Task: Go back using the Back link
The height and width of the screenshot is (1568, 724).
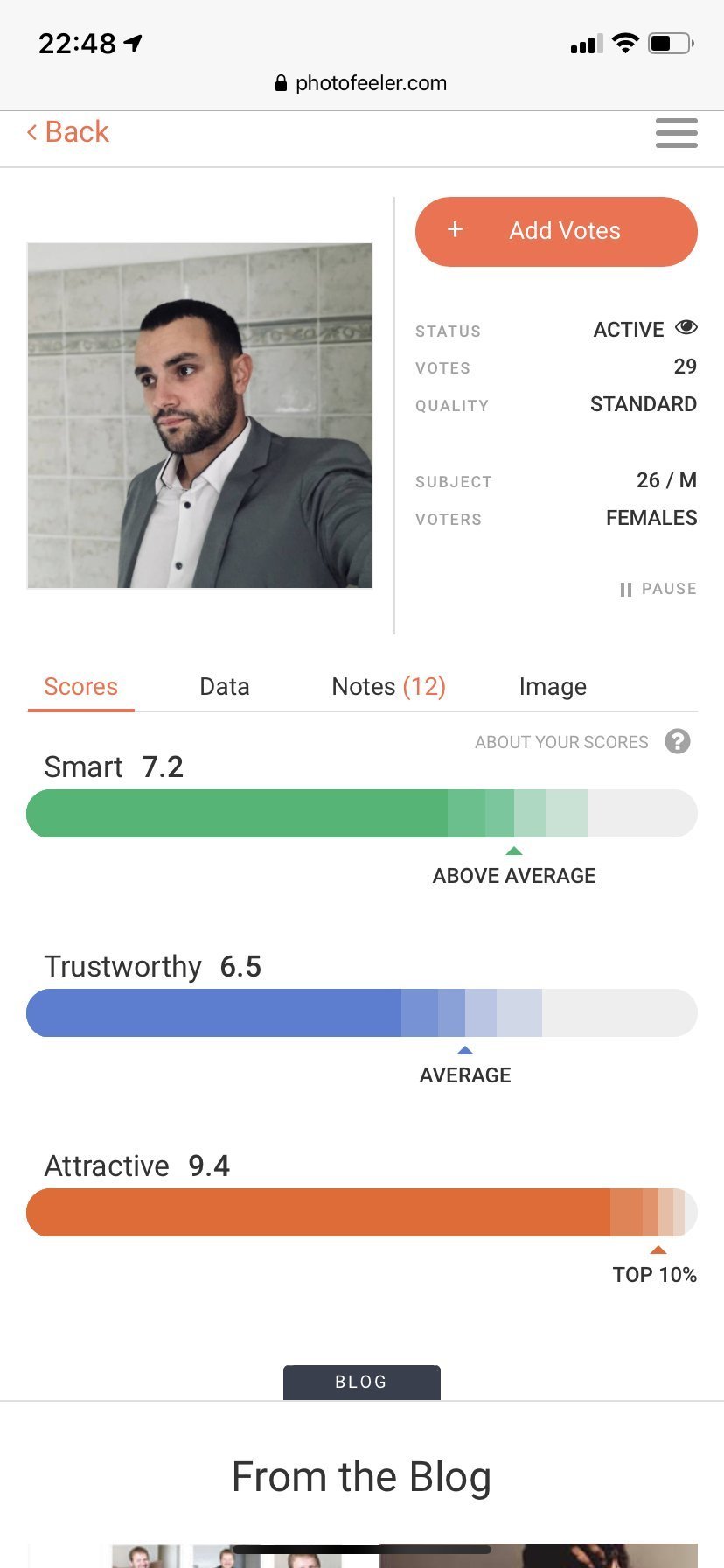Action: click(x=67, y=132)
